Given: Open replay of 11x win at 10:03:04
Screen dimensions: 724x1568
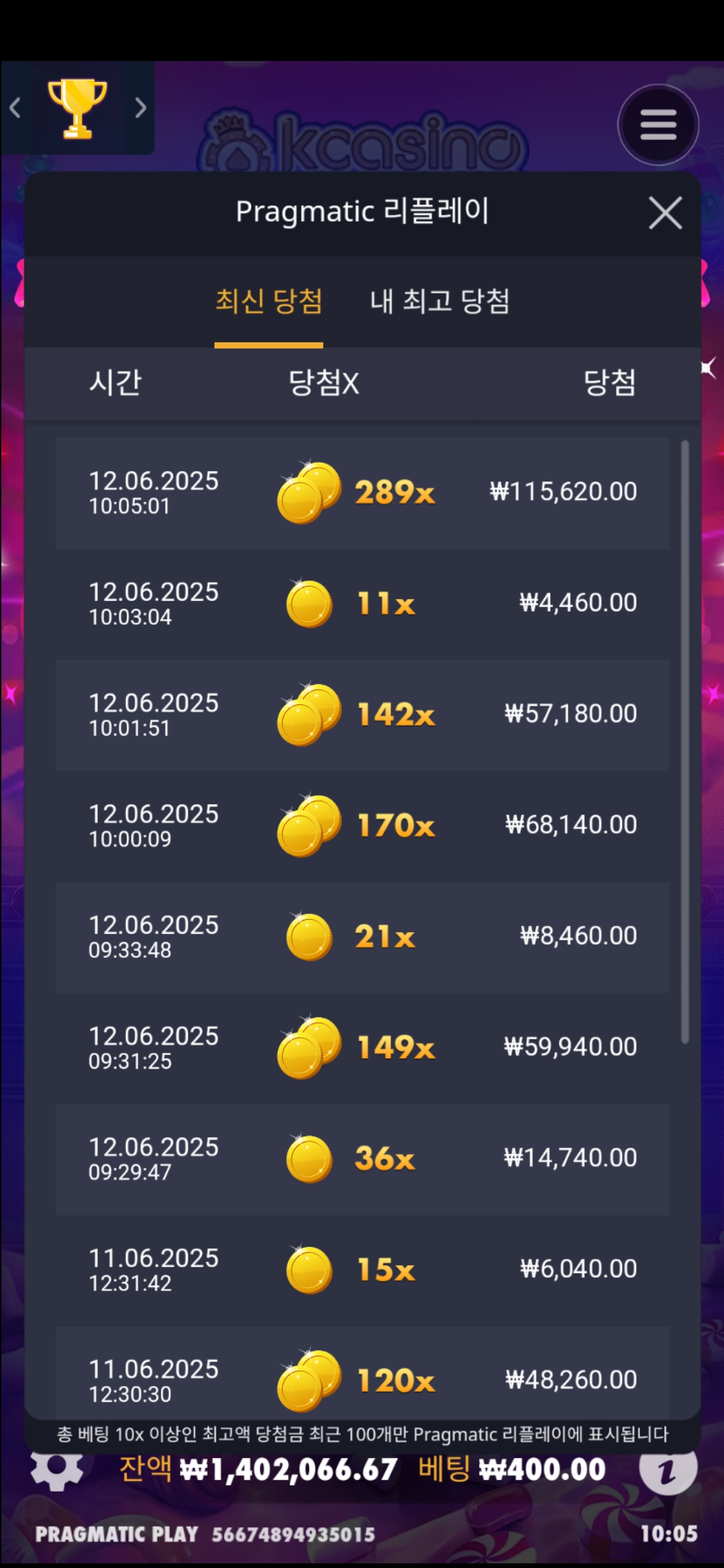Looking at the screenshot, I should (362, 604).
